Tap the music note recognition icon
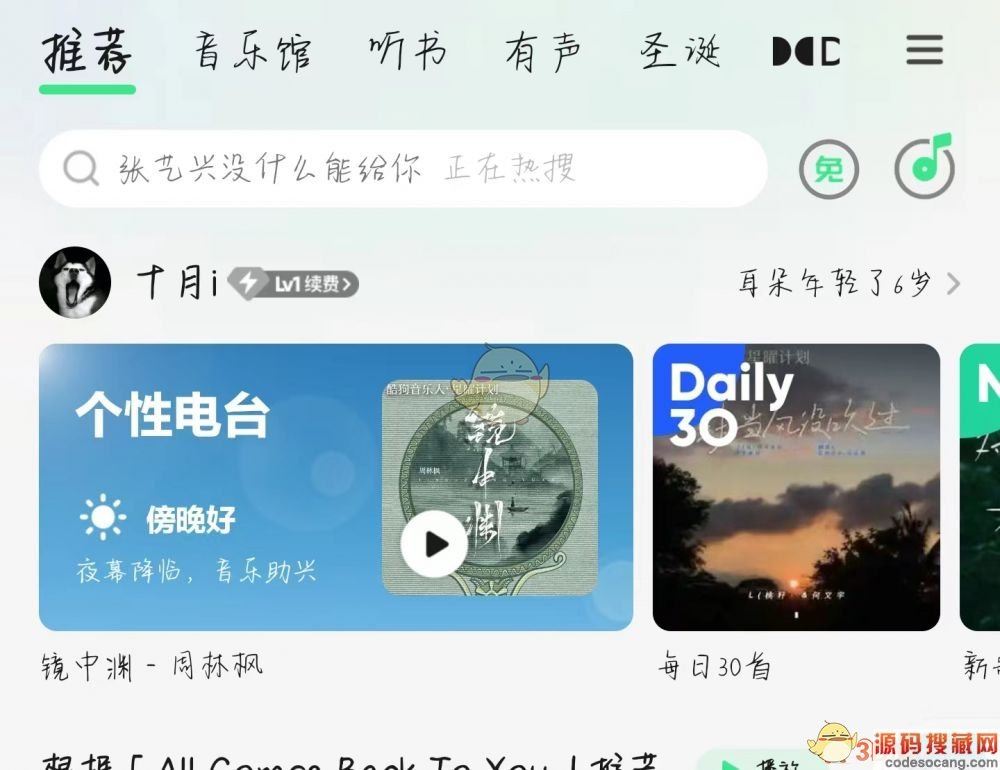This screenshot has height=770, width=1000. pos(924,168)
